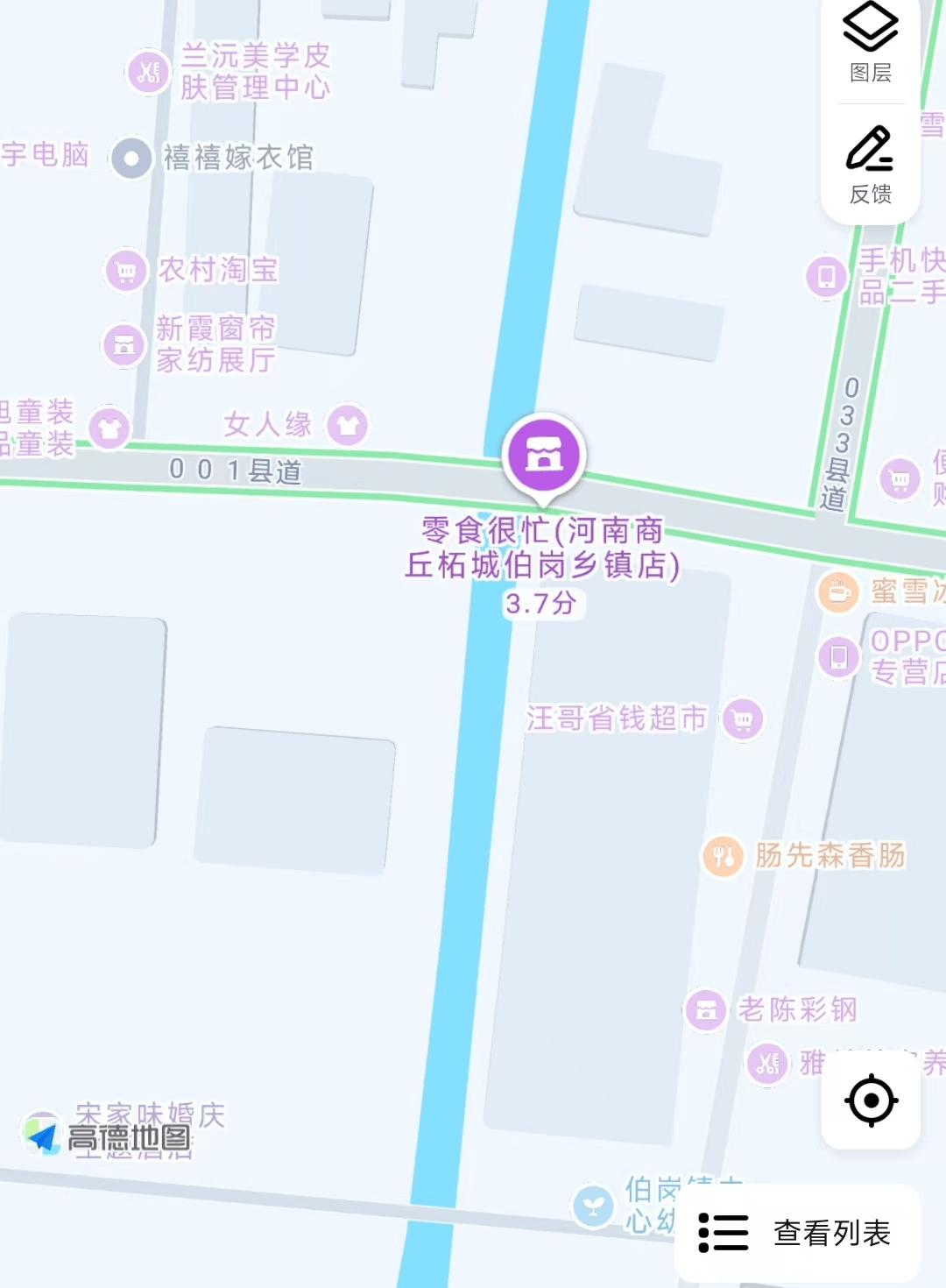Select the 蜜雪冰城 drink shop marker
946x1288 pixels.
[838, 591]
